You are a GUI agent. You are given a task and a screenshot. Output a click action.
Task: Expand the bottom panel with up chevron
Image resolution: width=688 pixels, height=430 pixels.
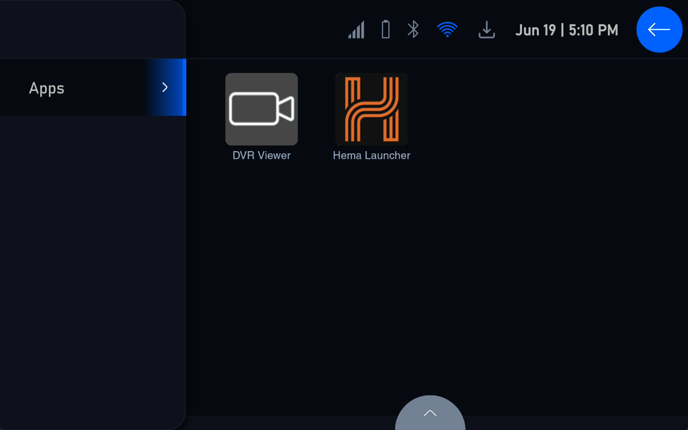click(x=430, y=413)
